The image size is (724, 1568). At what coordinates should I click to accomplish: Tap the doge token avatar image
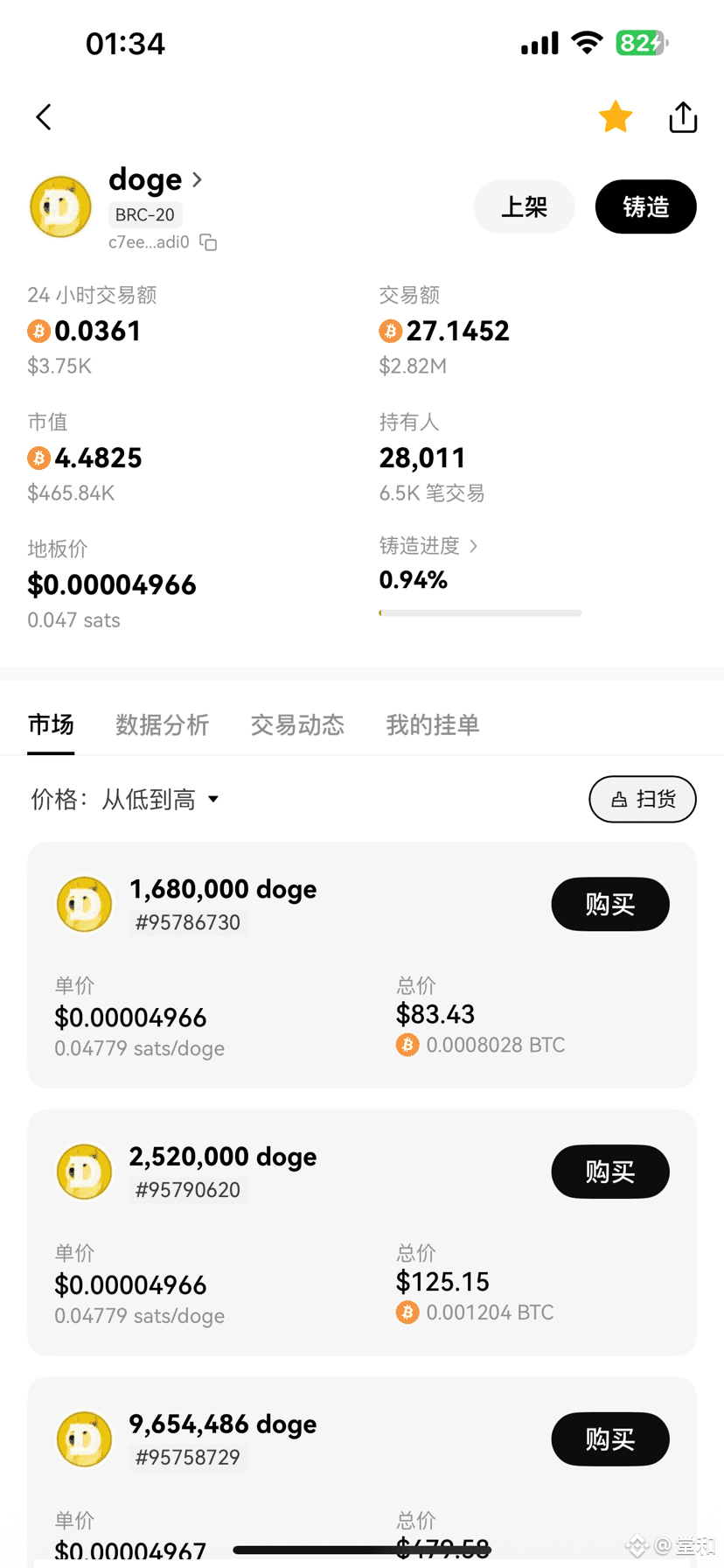point(59,207)
